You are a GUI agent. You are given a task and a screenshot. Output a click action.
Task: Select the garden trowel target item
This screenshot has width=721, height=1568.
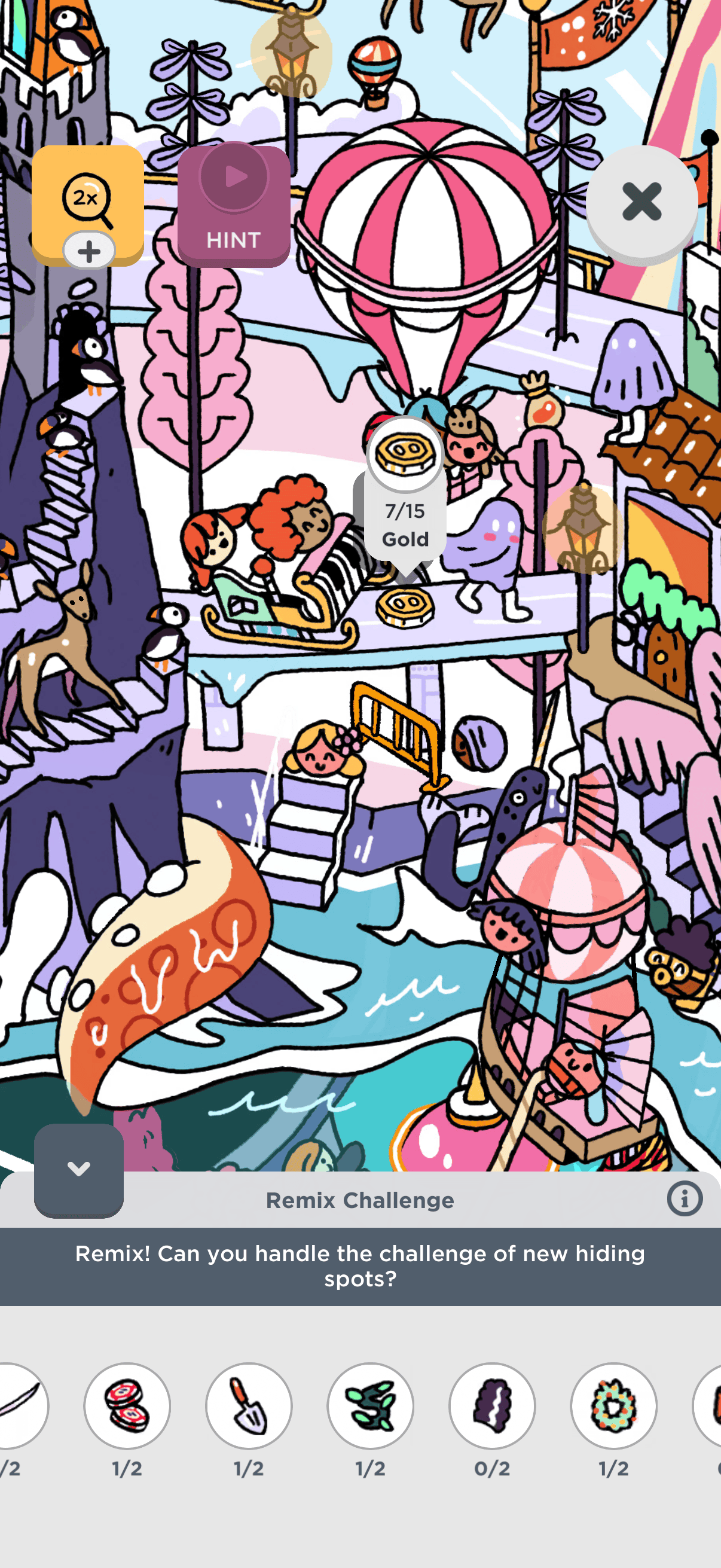point(249,1405)
